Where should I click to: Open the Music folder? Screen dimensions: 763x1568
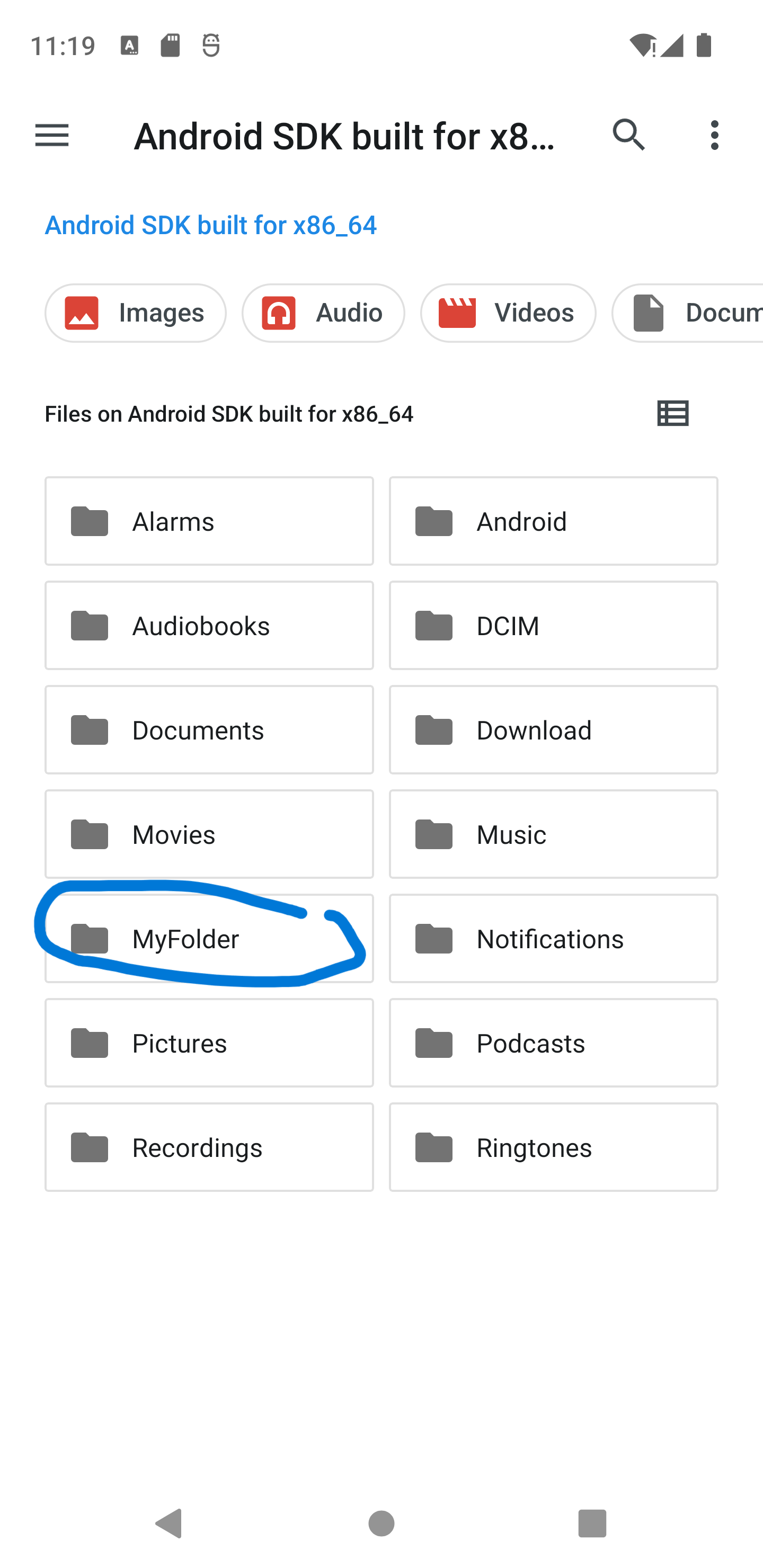click(x=553, y=834)
